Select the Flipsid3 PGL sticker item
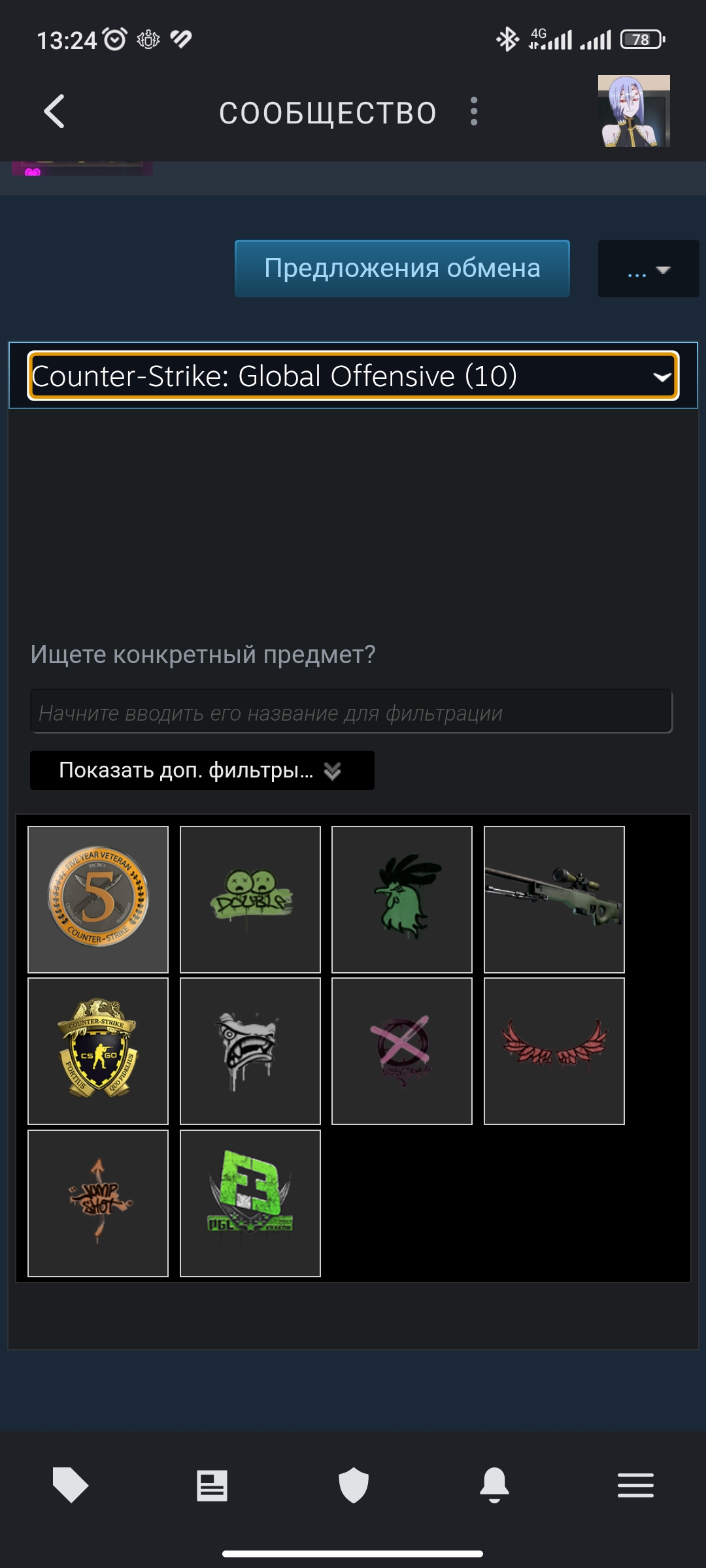 [x=250, y=1203]
